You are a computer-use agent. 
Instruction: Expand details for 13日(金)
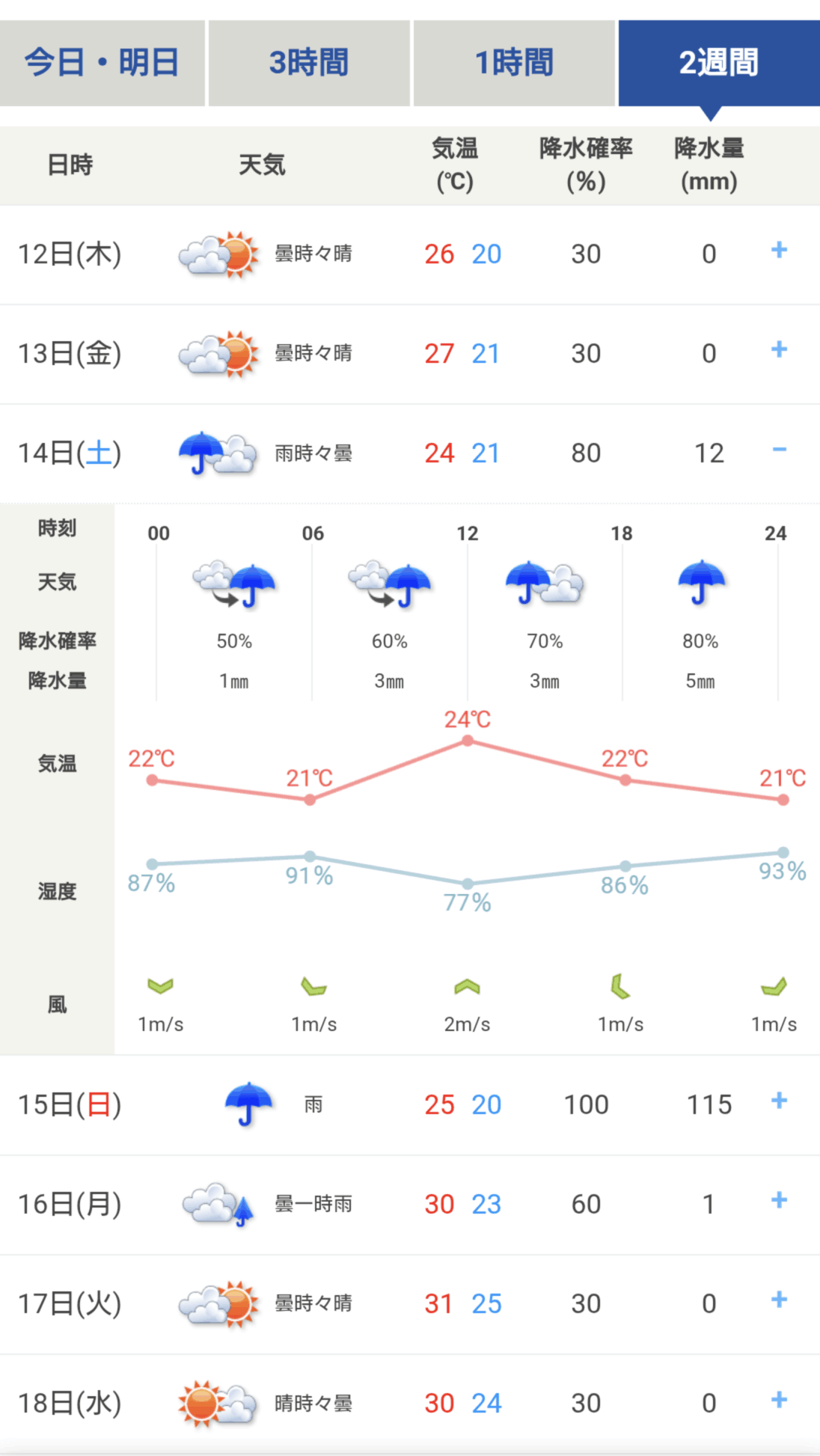click(779, 350)
